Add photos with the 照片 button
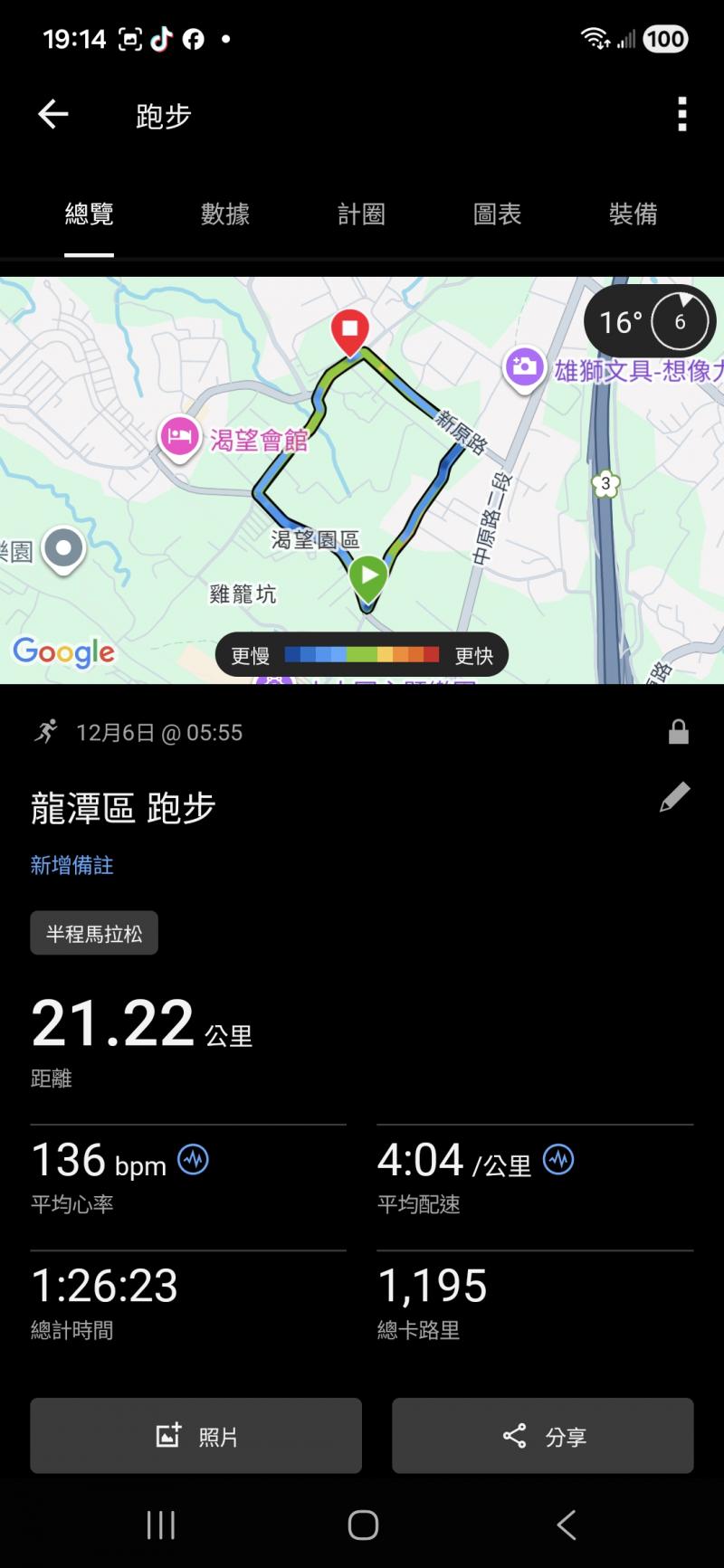Viewport: 724px width, 1568px height. click(195, 1436)
